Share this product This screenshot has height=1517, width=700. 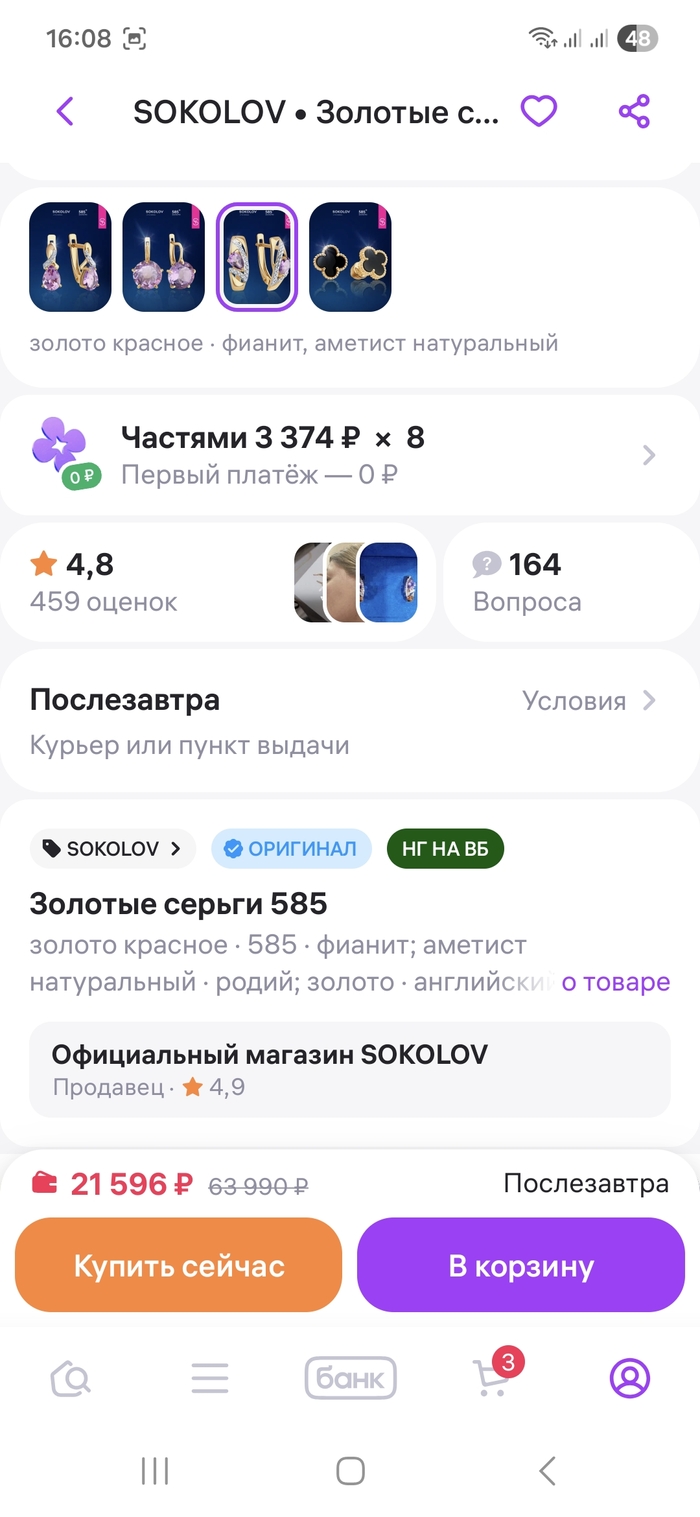tap(634, 111)
